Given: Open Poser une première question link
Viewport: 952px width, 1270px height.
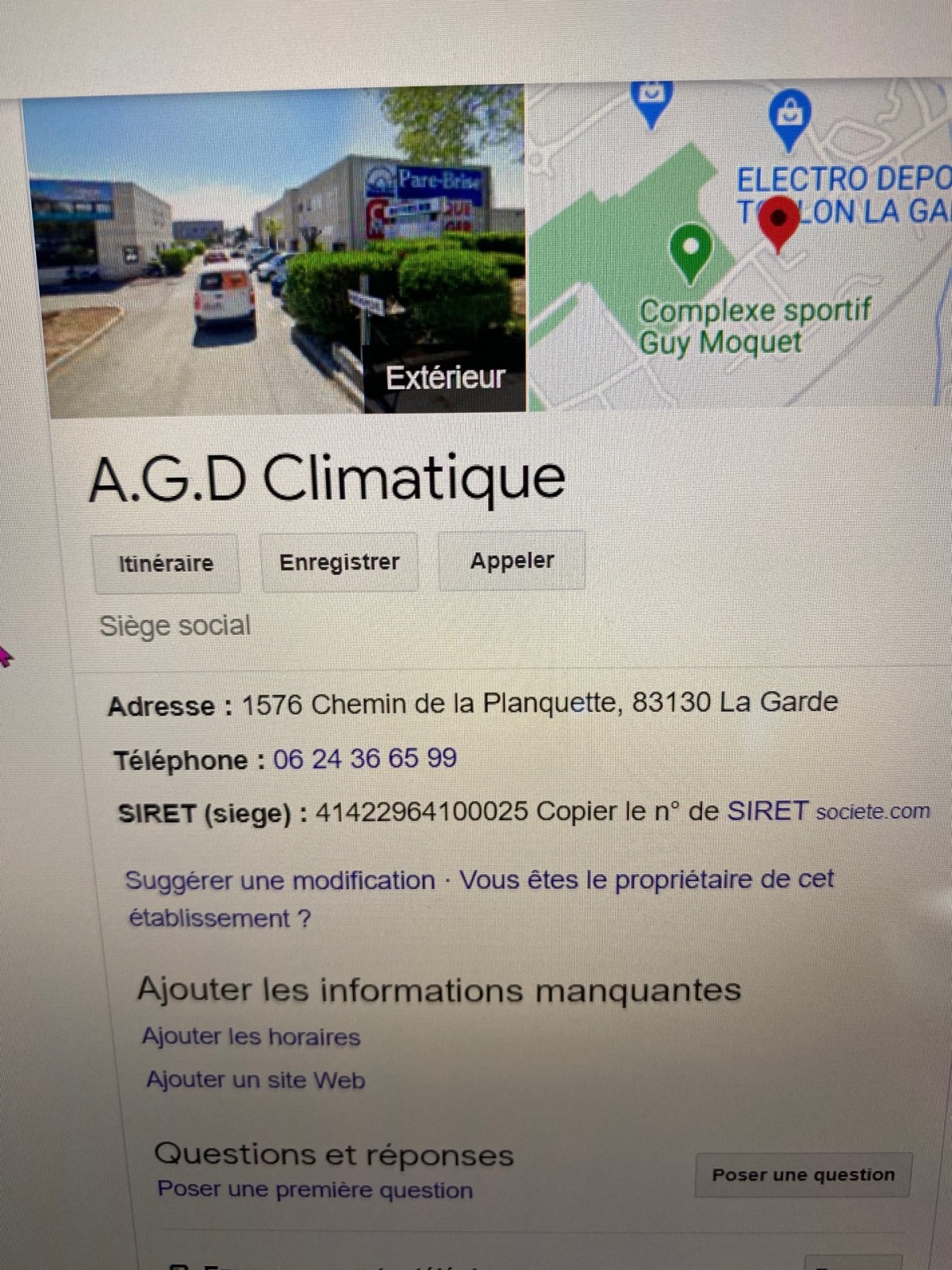Looking at the screenshot, I should (315, 1189).
